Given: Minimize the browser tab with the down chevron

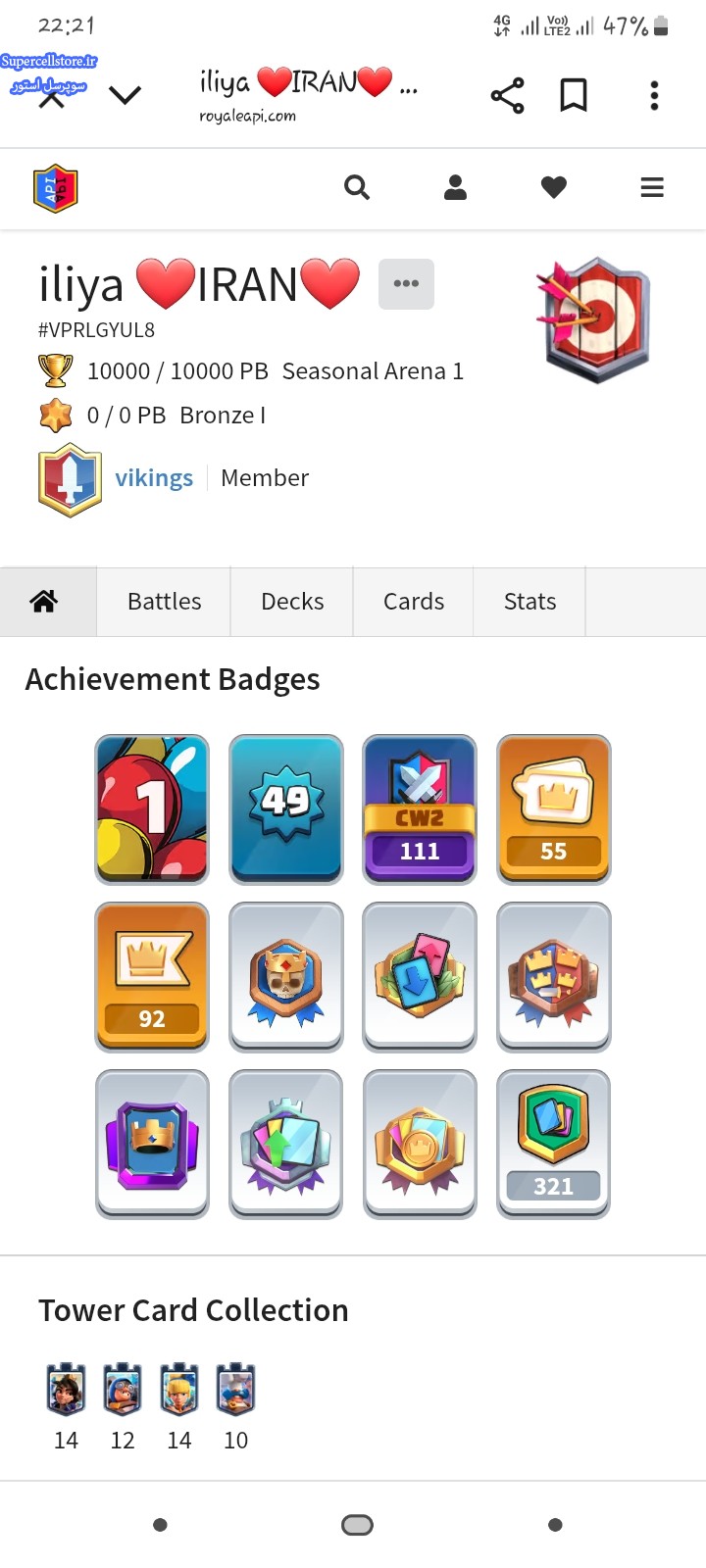Looking at the screenshot, I should (126, 95).
